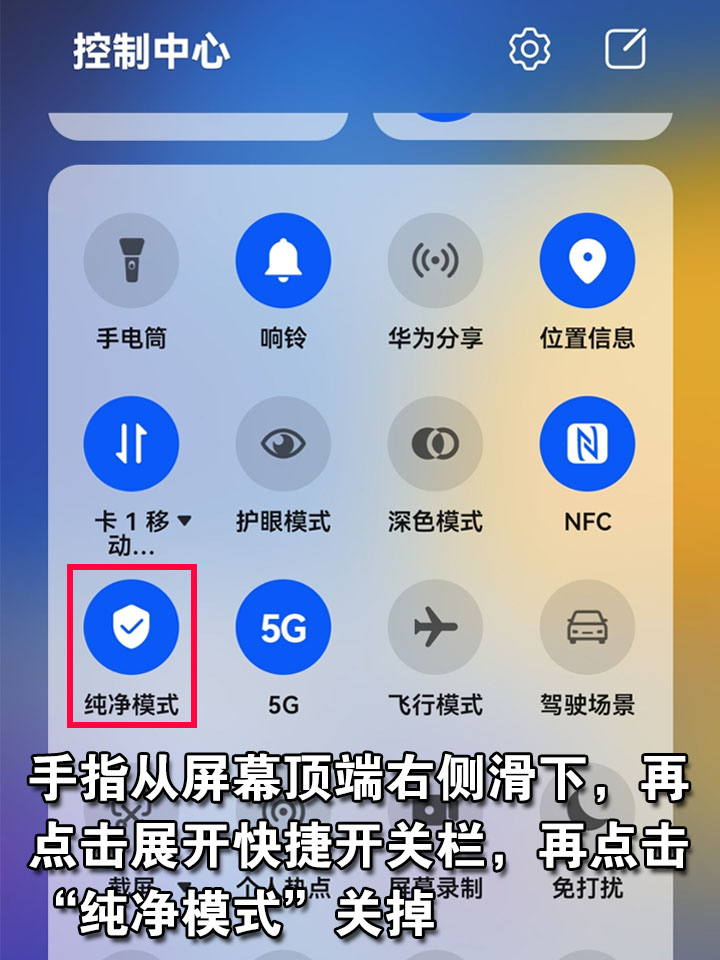Turn on dark mode
Screen dimensions: 720x960
[435, 444]
